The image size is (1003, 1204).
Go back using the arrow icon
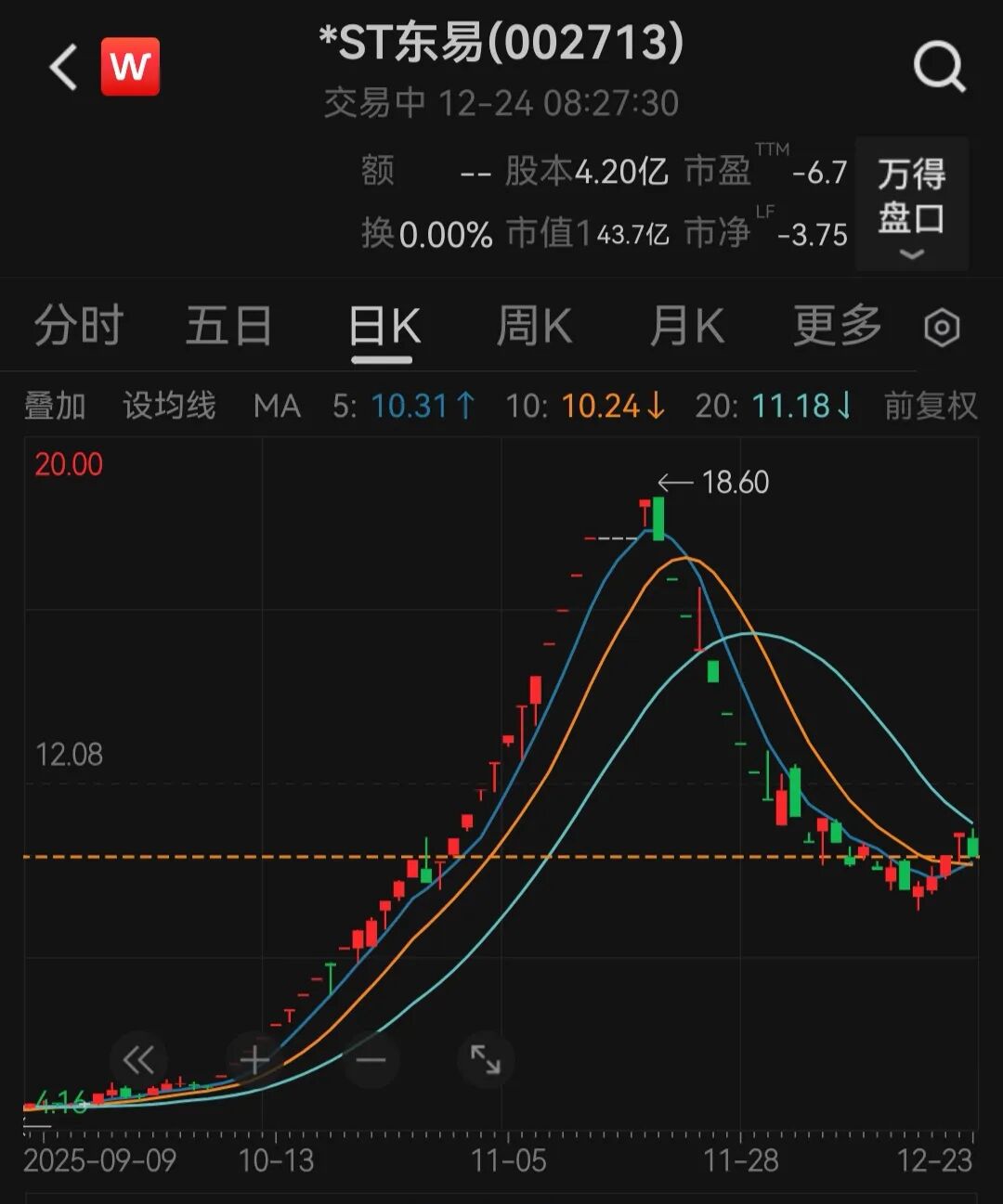pos(63,68)
